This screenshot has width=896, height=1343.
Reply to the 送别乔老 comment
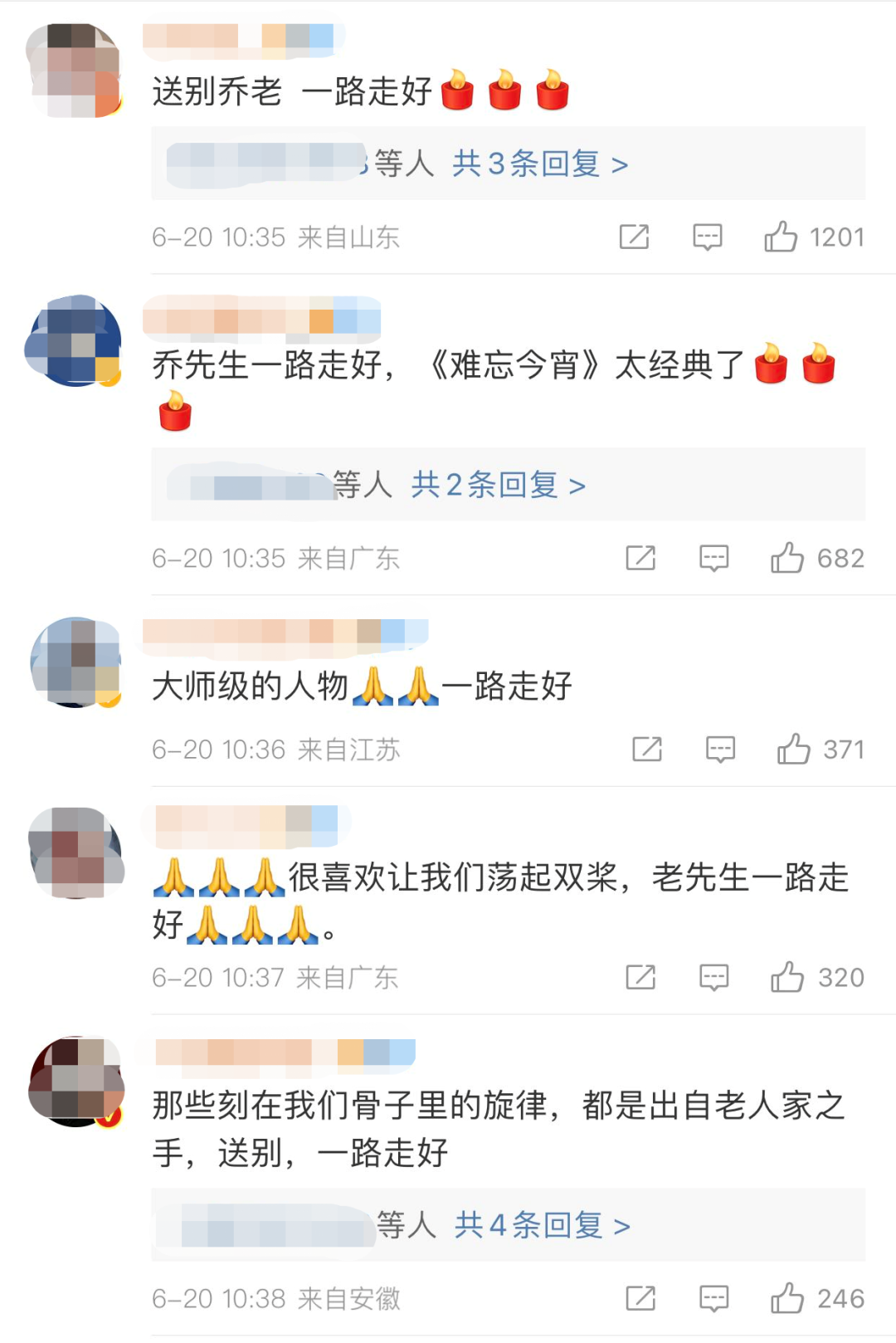coord(707,237)
